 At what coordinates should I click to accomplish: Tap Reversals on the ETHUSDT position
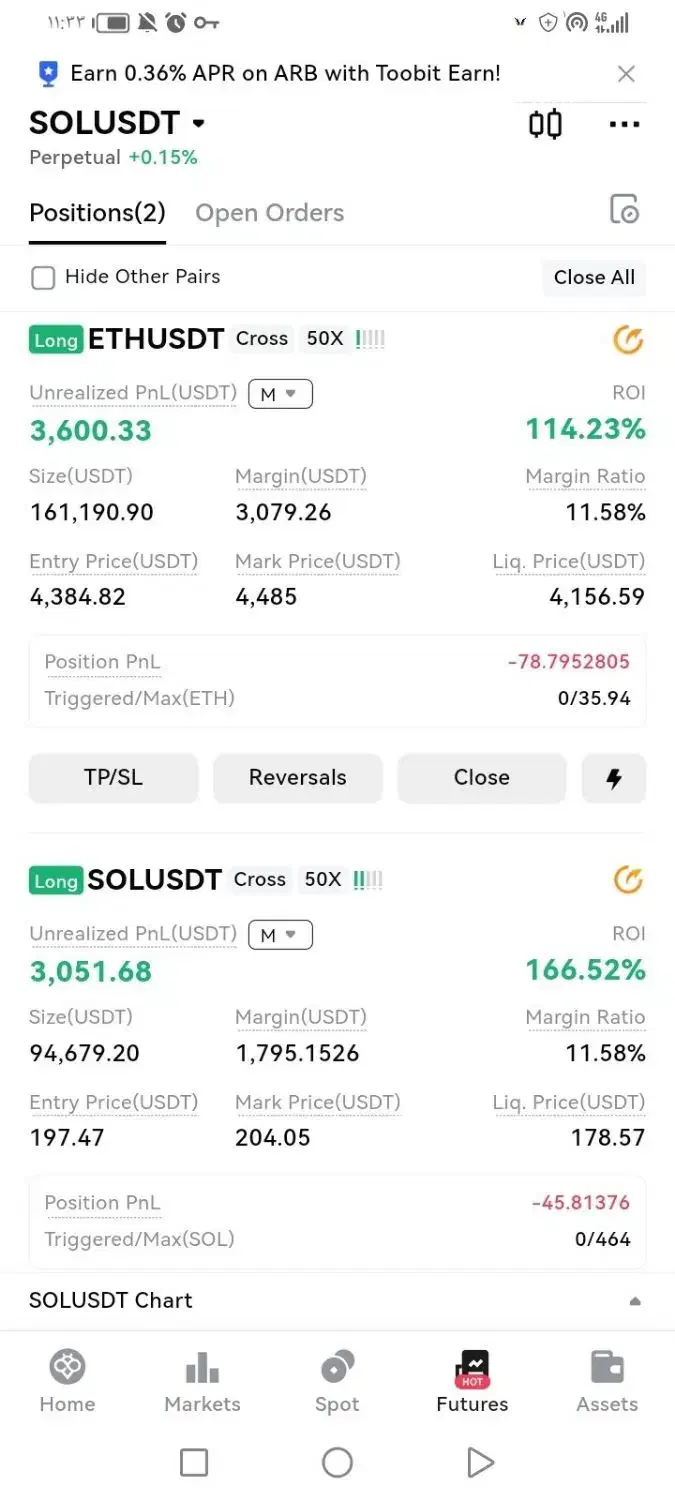[297, 778]
